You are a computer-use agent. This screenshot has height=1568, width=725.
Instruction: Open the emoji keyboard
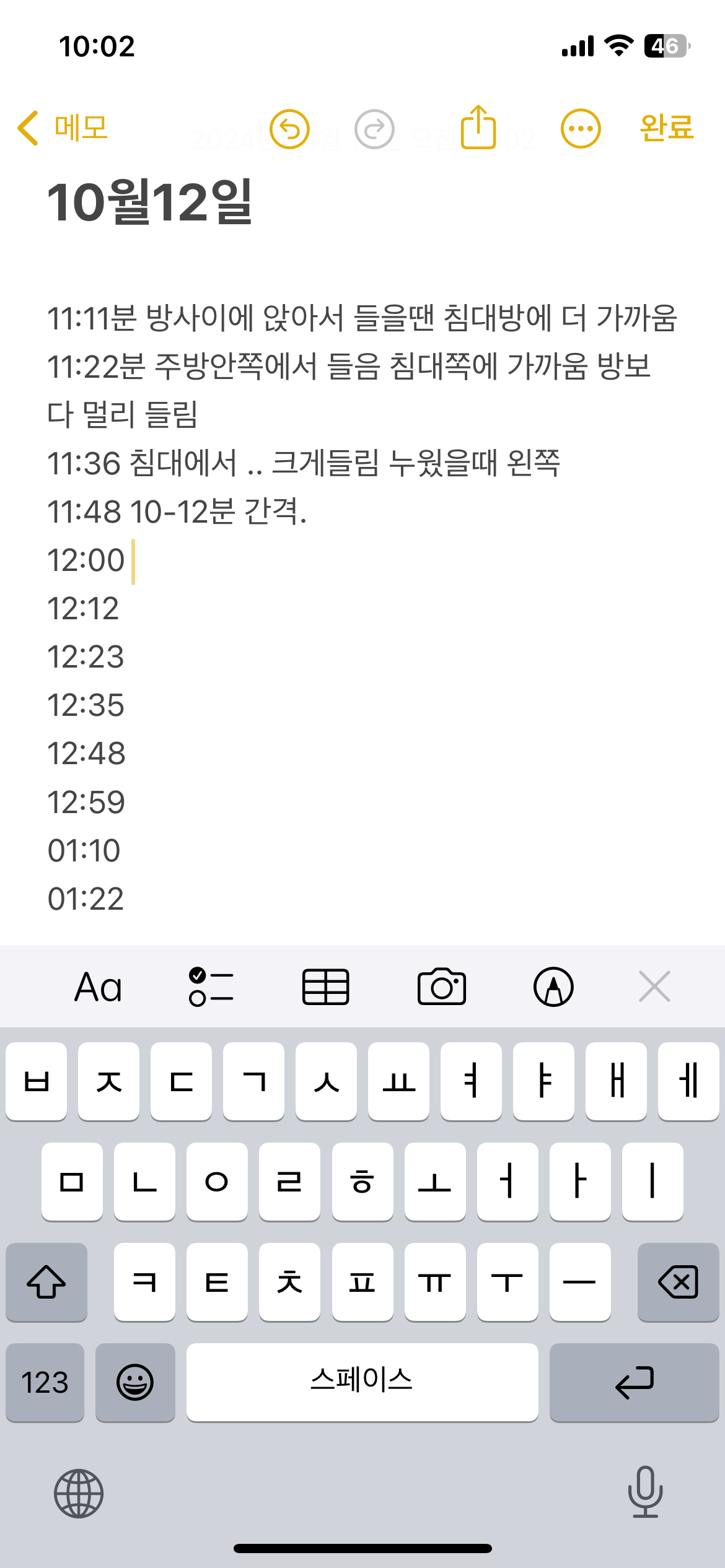pos(135,1382)
